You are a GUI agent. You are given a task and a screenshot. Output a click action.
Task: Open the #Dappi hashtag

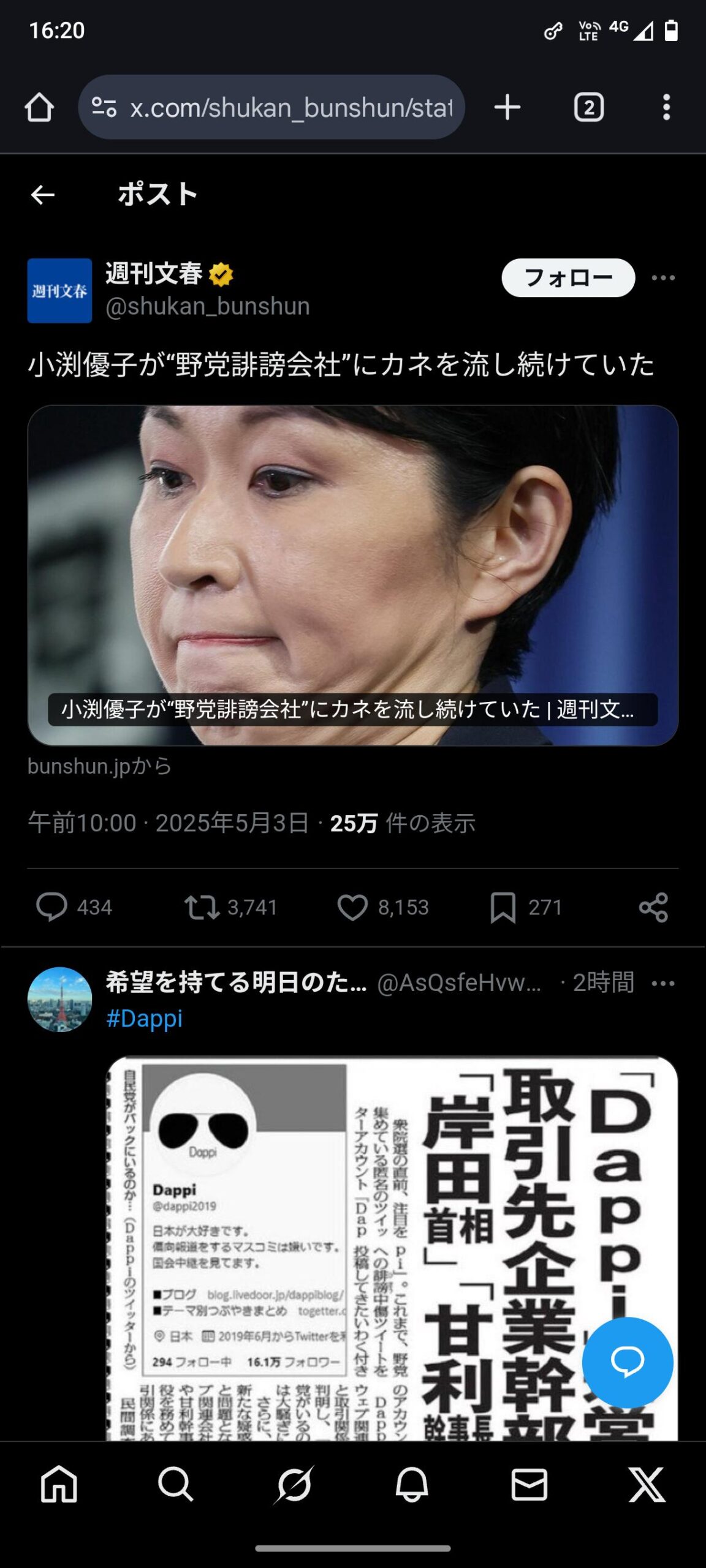click(x=145, y=1019)
